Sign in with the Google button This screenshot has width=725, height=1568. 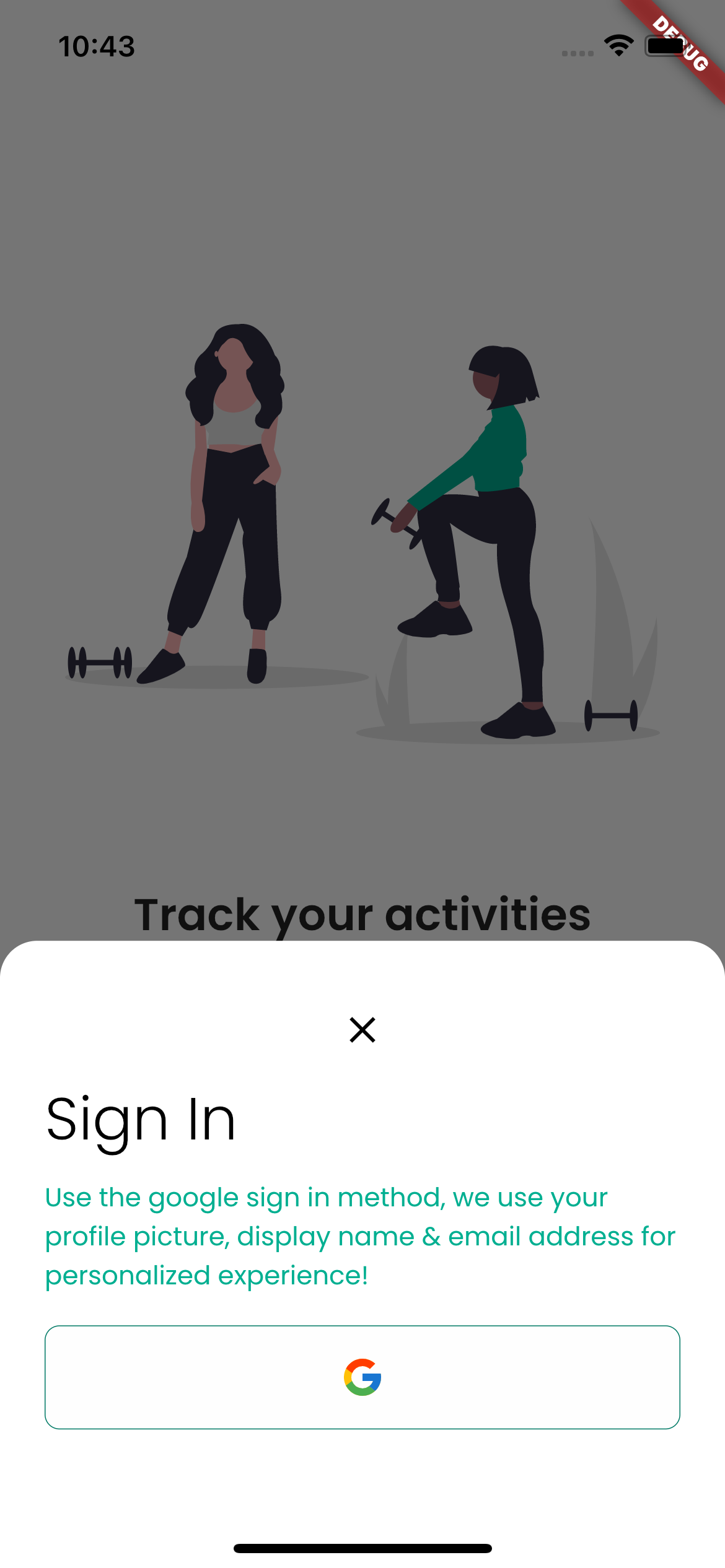click(362, 1377)
